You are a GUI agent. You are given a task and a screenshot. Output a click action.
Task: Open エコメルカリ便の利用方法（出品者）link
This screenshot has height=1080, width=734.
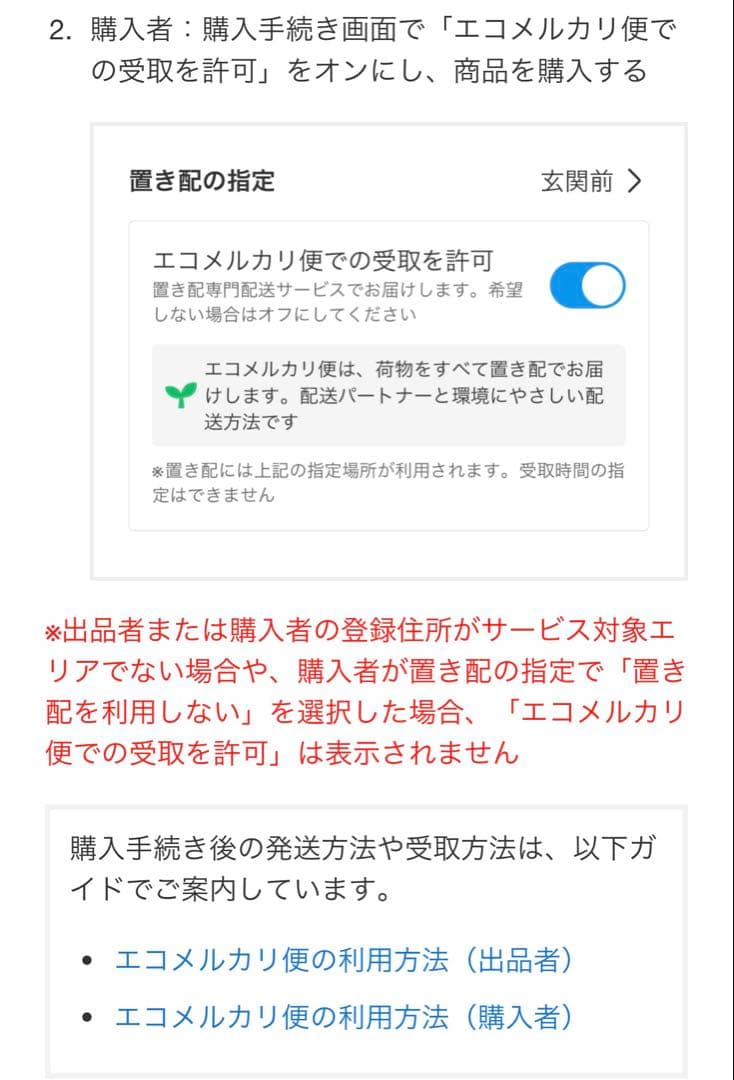coord(346,960)
